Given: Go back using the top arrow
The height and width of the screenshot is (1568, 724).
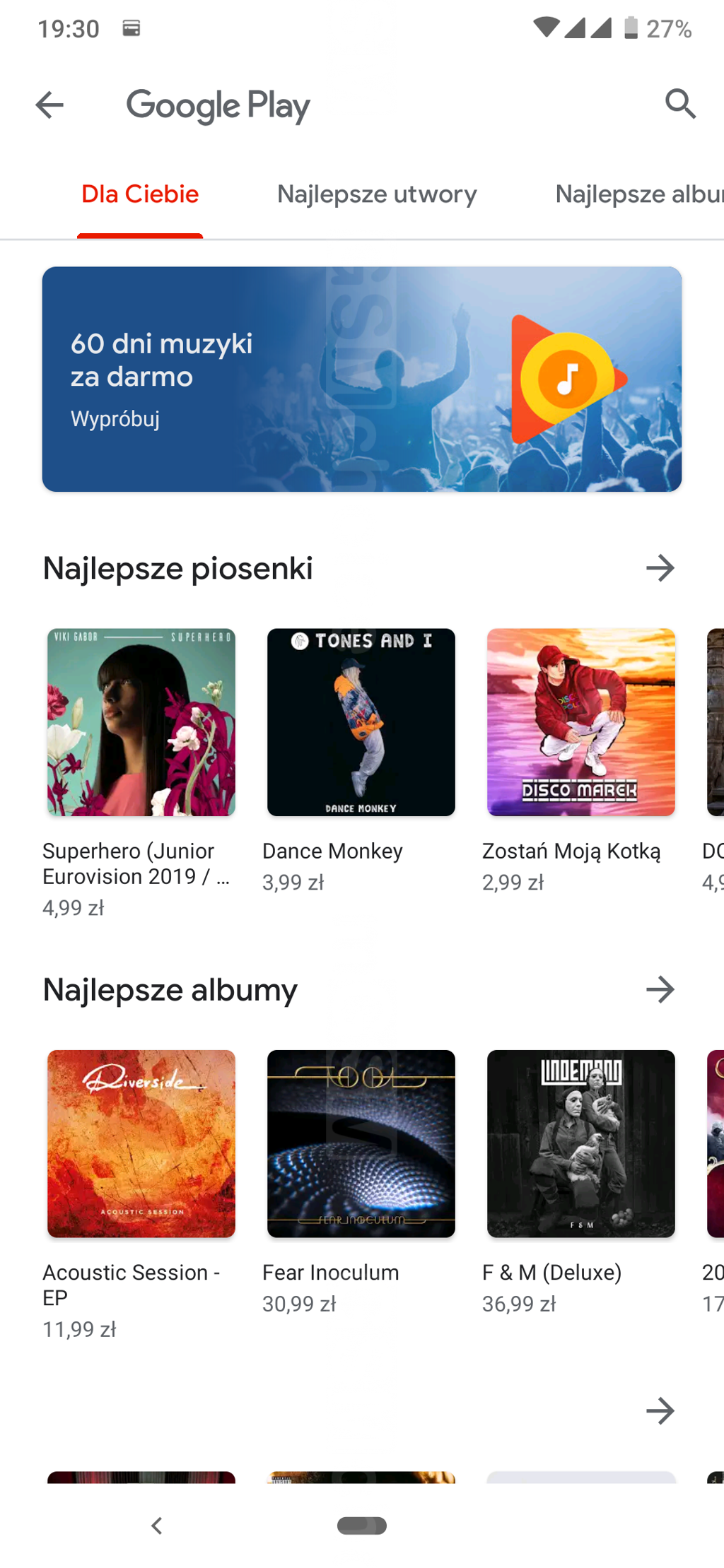Looking at the screenshot, I should (49, 105).
